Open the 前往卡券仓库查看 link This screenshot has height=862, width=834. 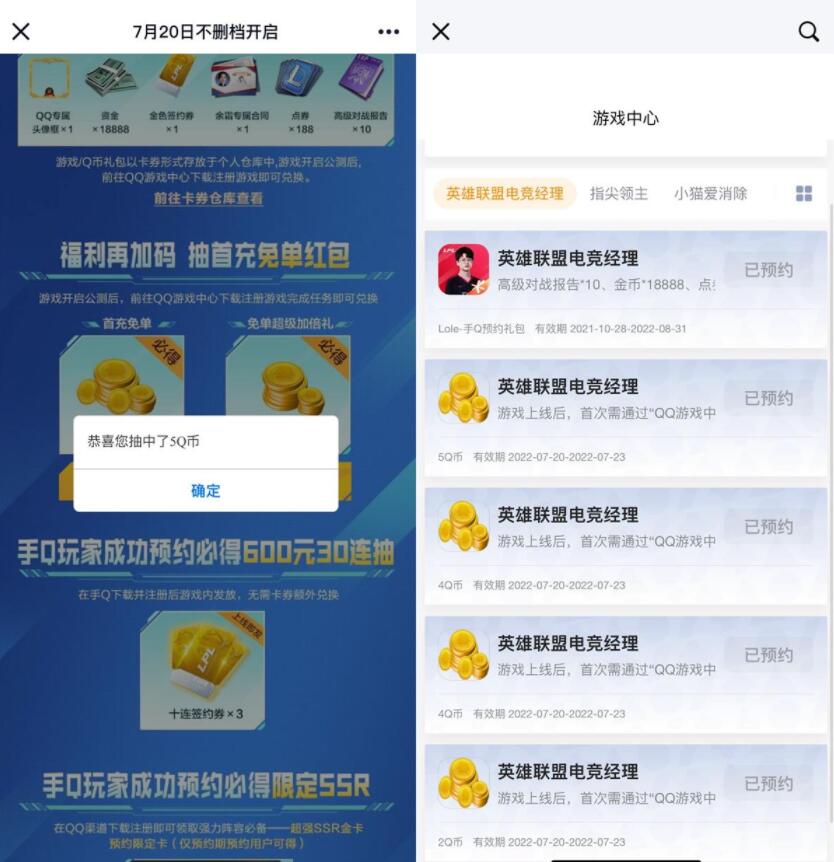point(208,198)
